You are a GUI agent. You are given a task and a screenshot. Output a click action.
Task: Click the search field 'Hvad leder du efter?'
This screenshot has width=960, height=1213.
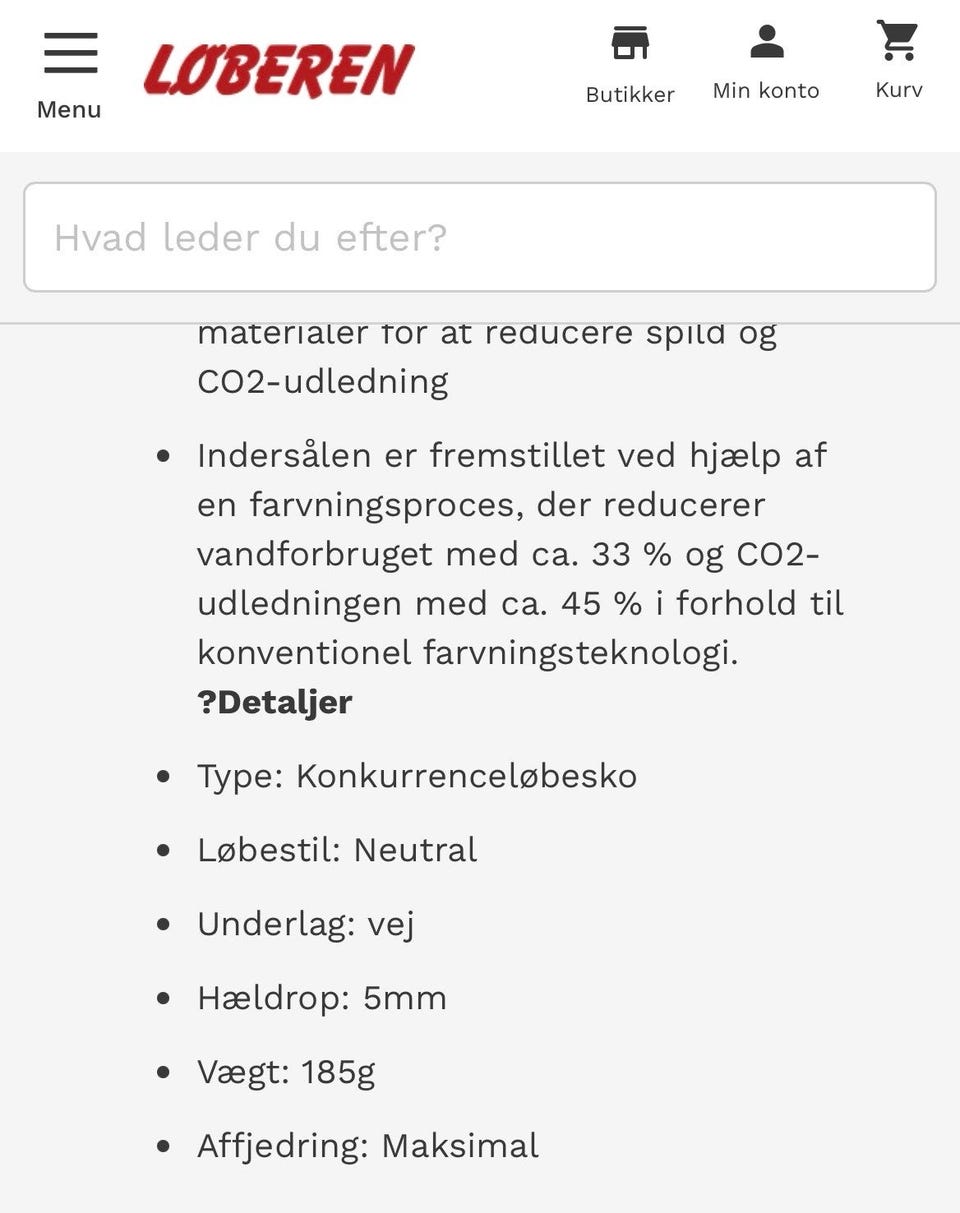(480, 237)
